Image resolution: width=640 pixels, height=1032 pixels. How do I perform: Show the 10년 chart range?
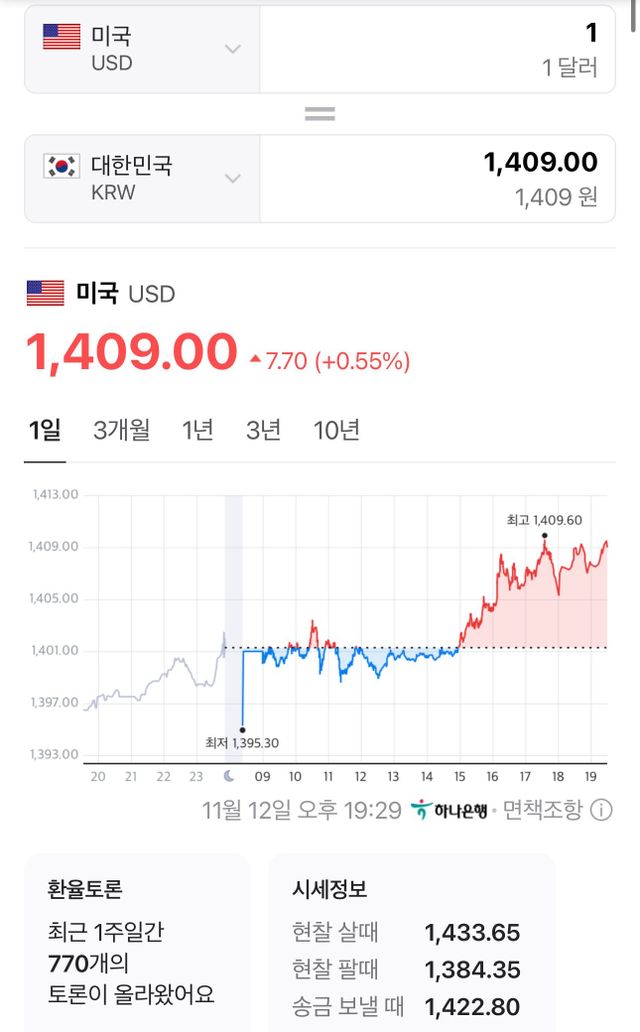[336, 430]
